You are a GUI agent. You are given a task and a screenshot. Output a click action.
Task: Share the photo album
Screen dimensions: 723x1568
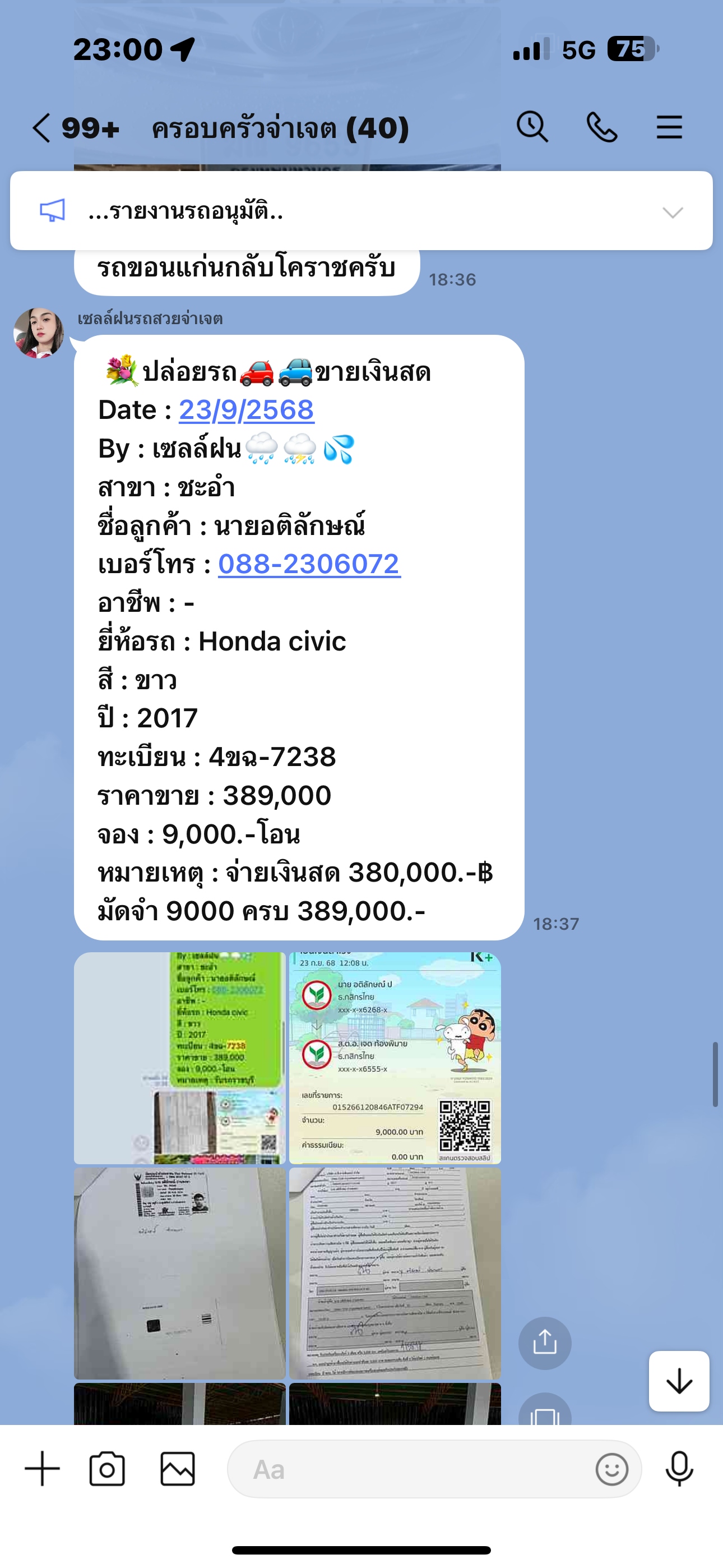544,1343
